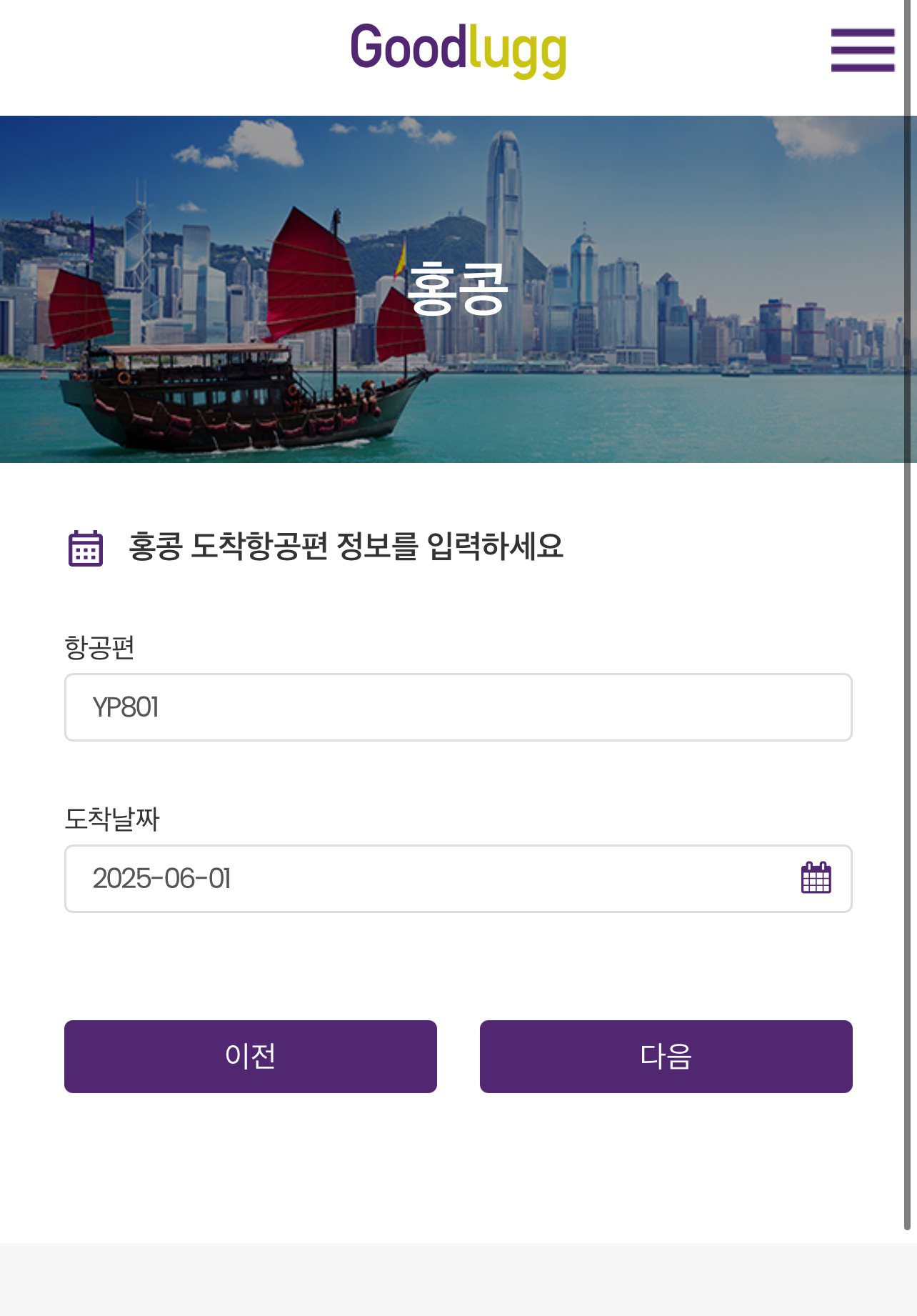Image resolution: width=917 pixels, height=1316 pixels.
Task: Continue with the 다음 button
Action: 666,1056
